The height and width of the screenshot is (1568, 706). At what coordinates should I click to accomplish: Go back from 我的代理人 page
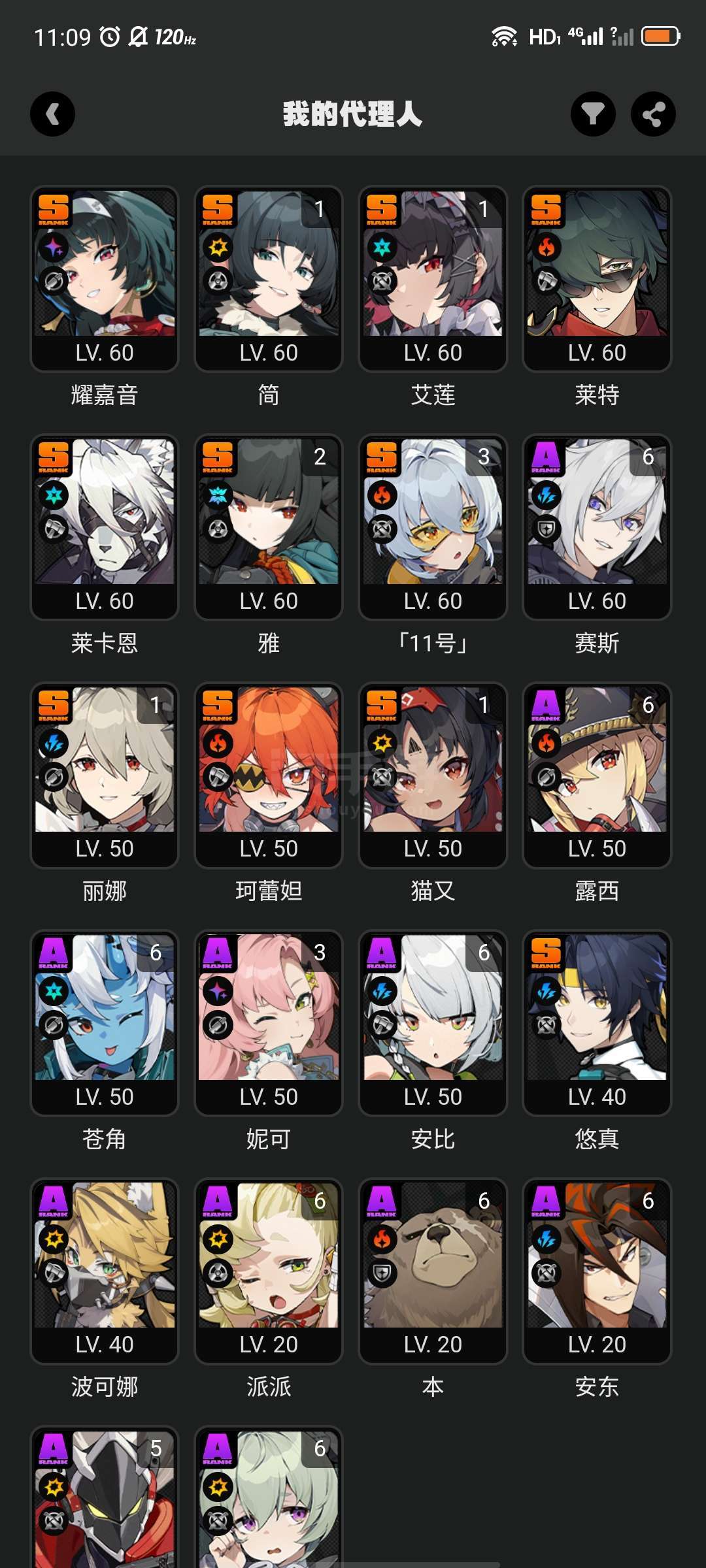[x=52, y=114]
